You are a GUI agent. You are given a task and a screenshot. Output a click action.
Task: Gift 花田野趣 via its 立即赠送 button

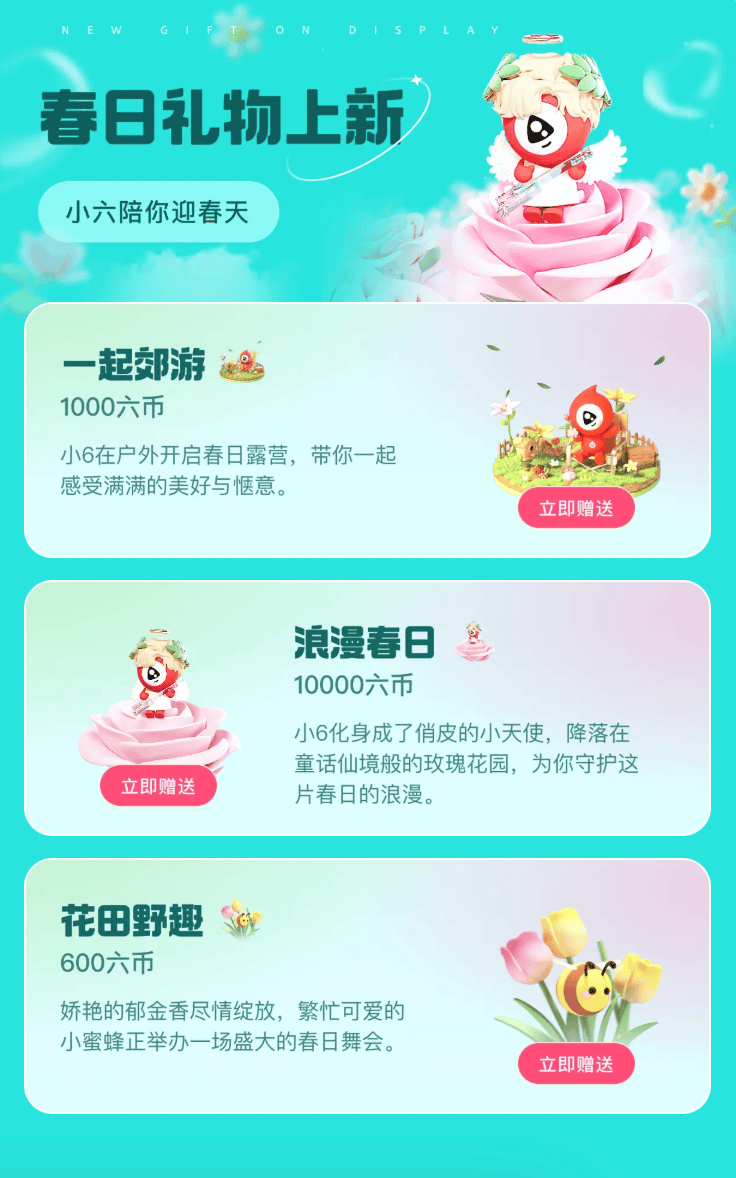tap(576, 1064)
